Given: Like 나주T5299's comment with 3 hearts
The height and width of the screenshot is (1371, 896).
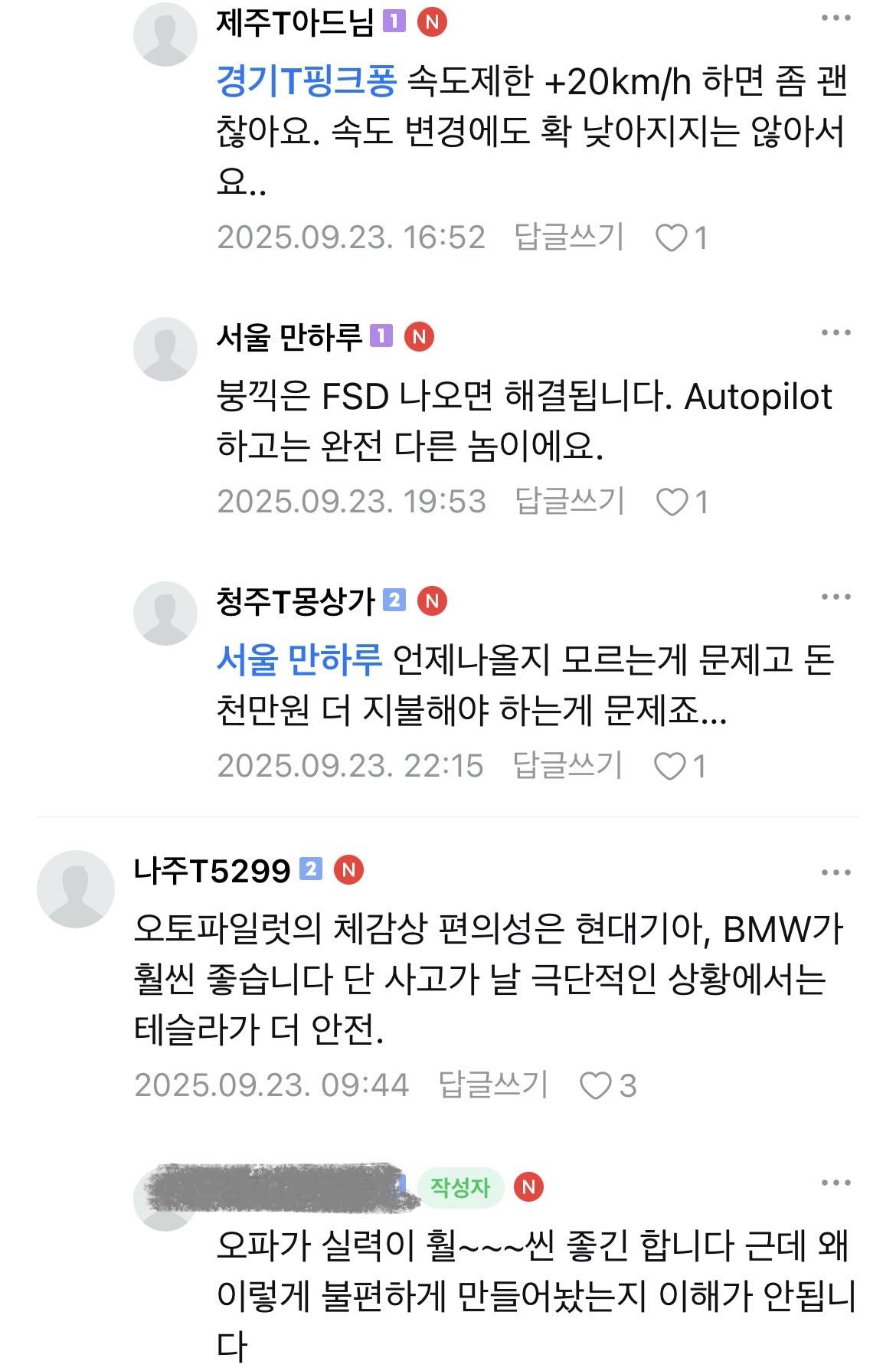Looking at the screenshot, I should (x=596, y=1086).
